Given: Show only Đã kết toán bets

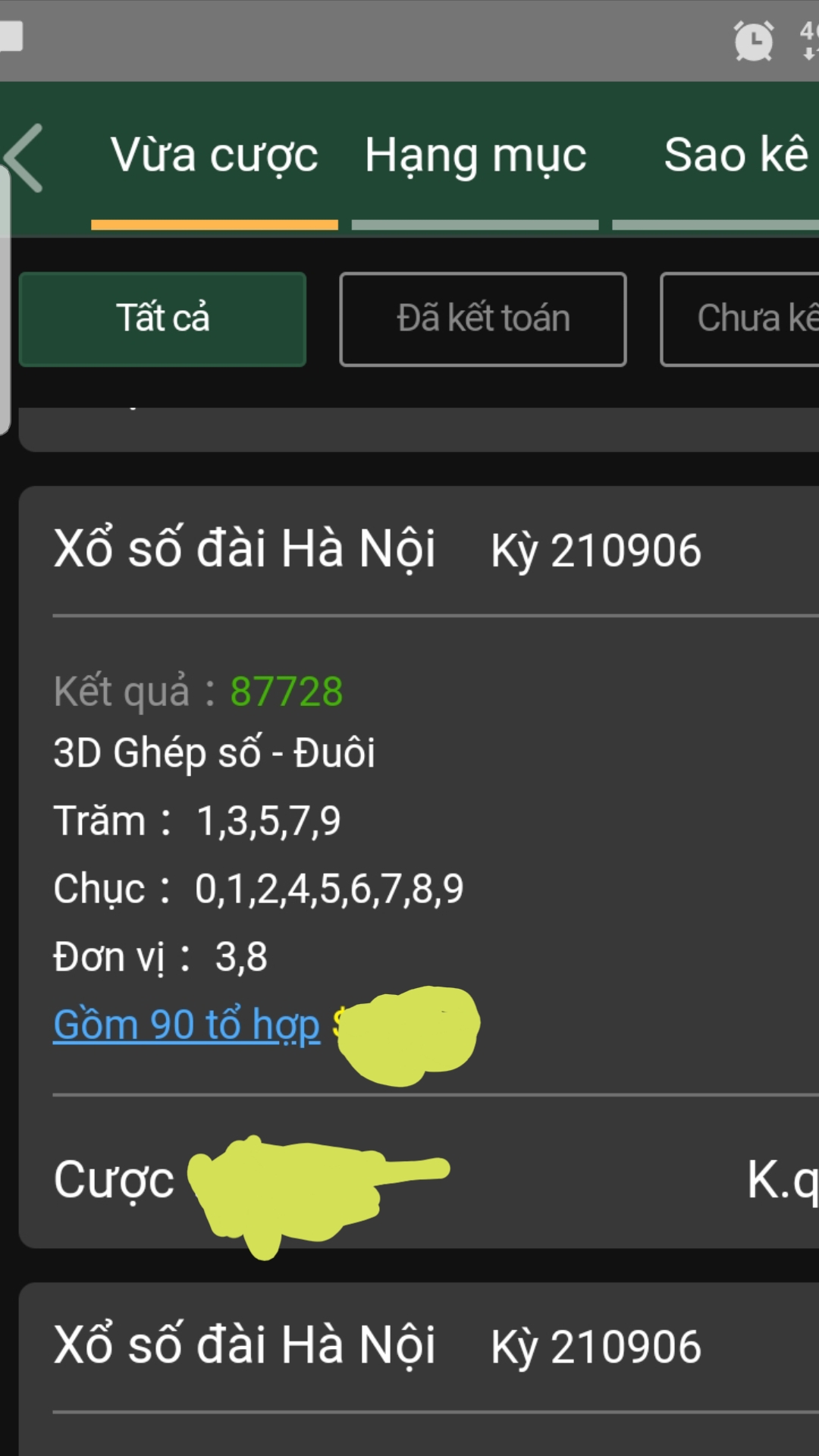Looking at the screenshot, I should 483,318.
